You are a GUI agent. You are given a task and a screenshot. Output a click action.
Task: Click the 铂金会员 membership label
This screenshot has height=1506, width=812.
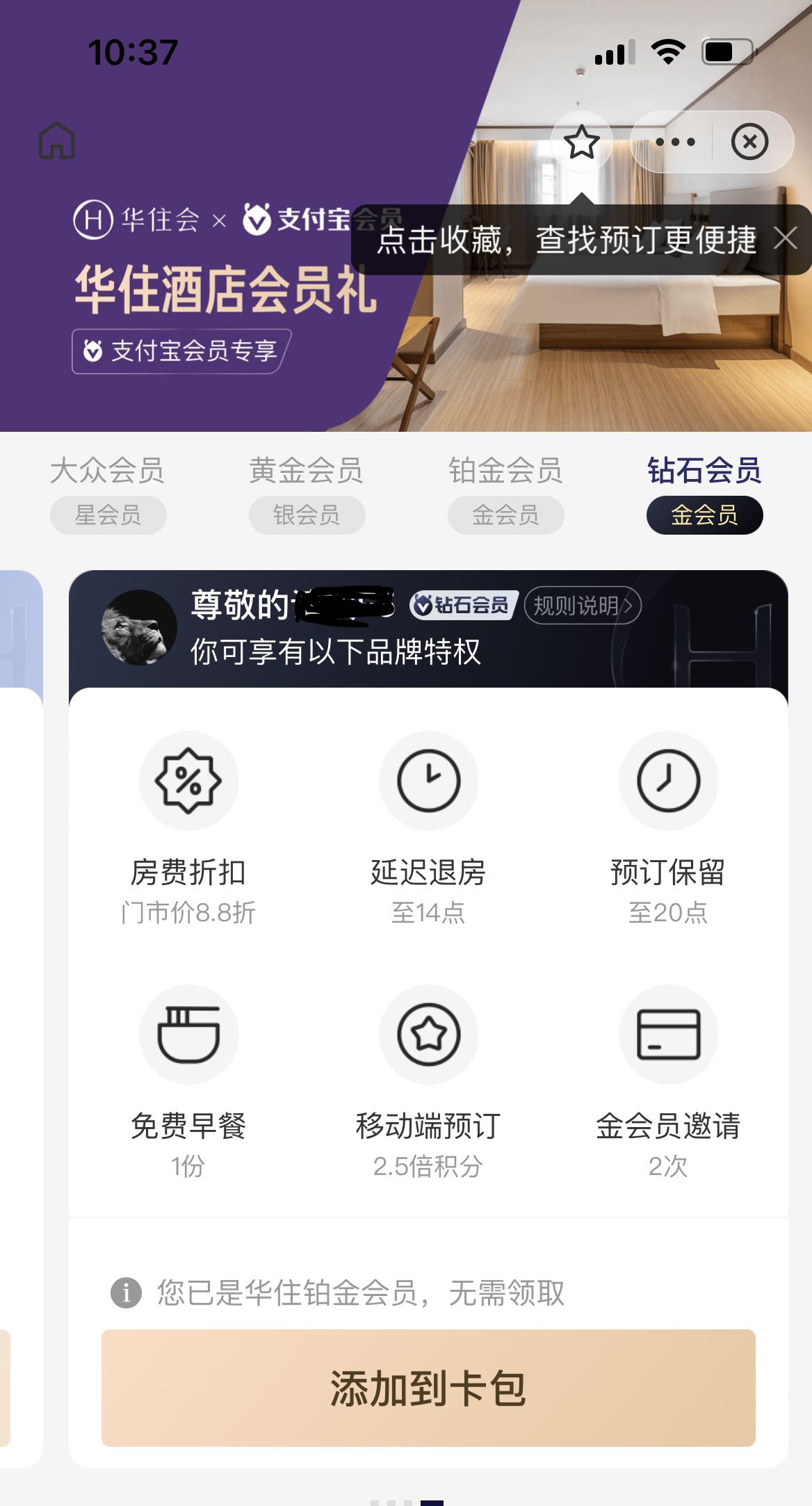click(505, 471)
